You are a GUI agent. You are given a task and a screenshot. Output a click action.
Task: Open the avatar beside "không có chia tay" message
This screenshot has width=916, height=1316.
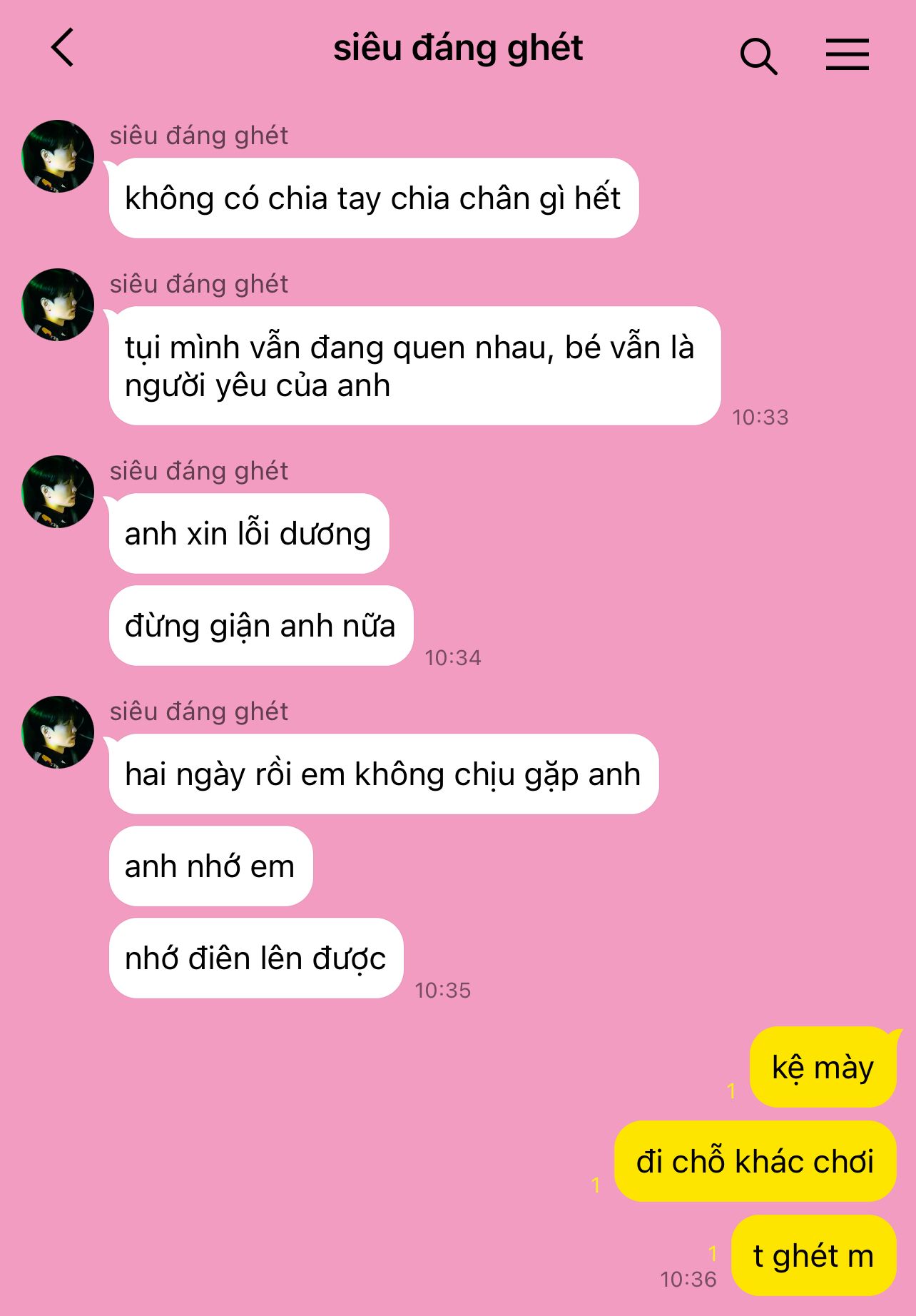58,156
